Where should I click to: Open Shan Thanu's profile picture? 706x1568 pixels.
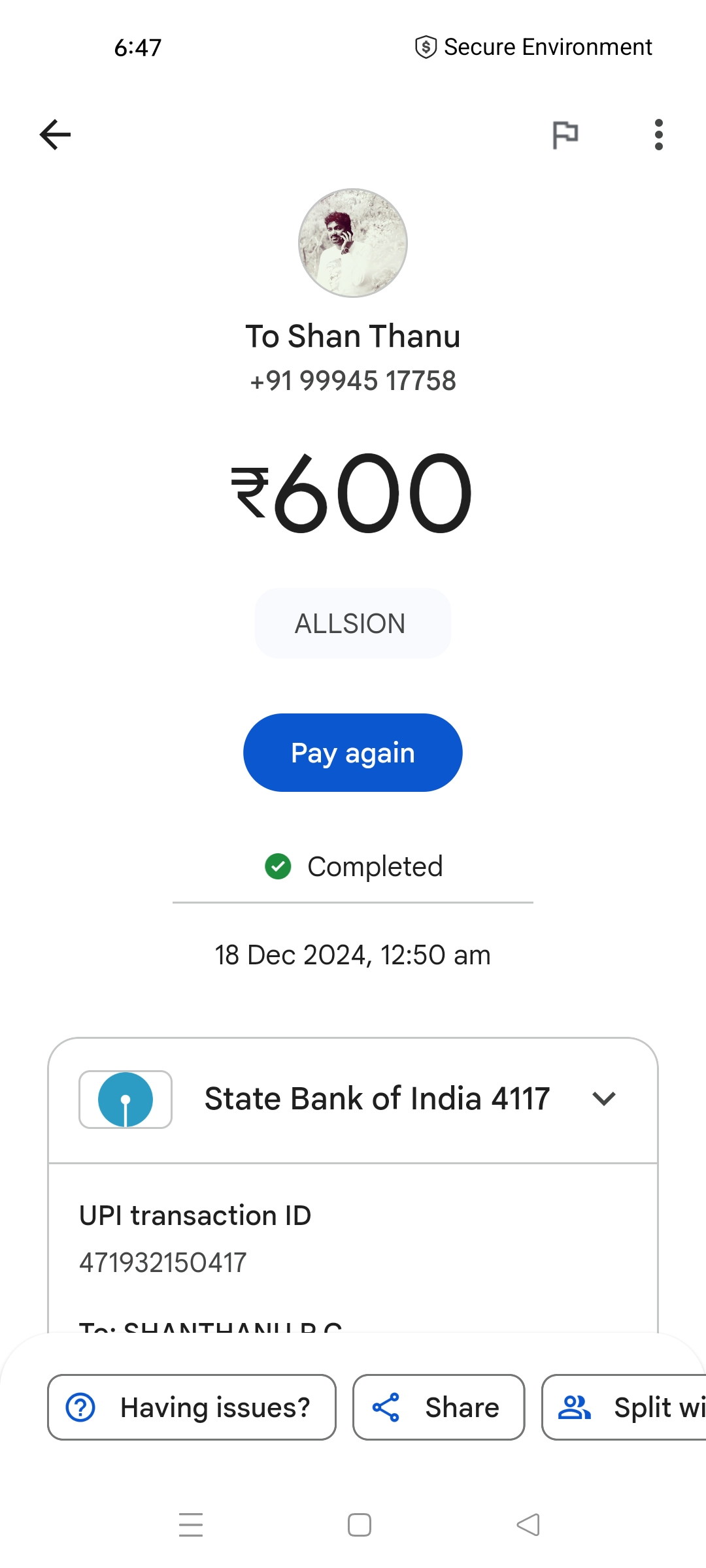point(353,243)
